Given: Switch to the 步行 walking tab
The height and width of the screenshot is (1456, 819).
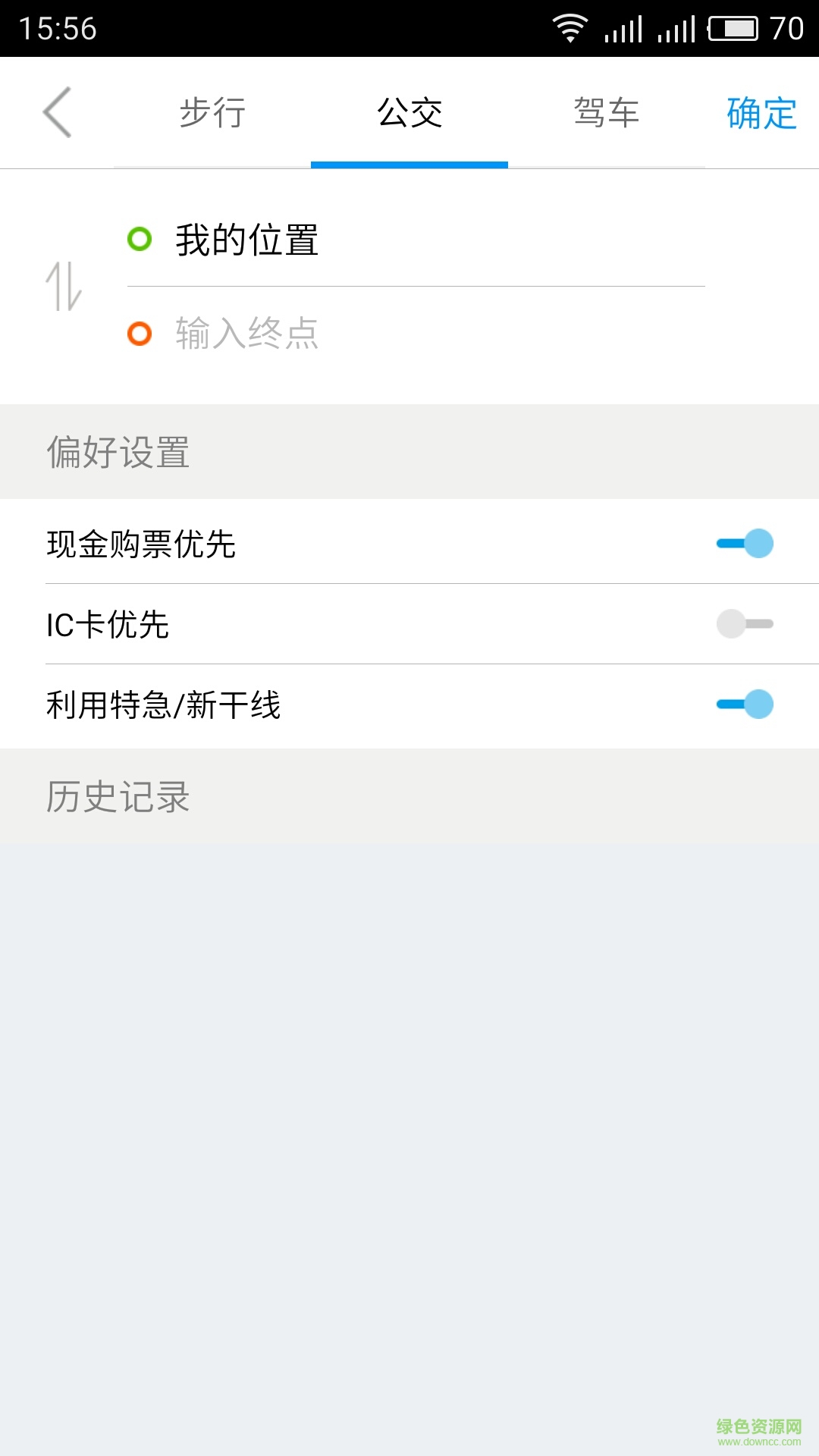Looking at the screenshot, I should pos(212,112).
